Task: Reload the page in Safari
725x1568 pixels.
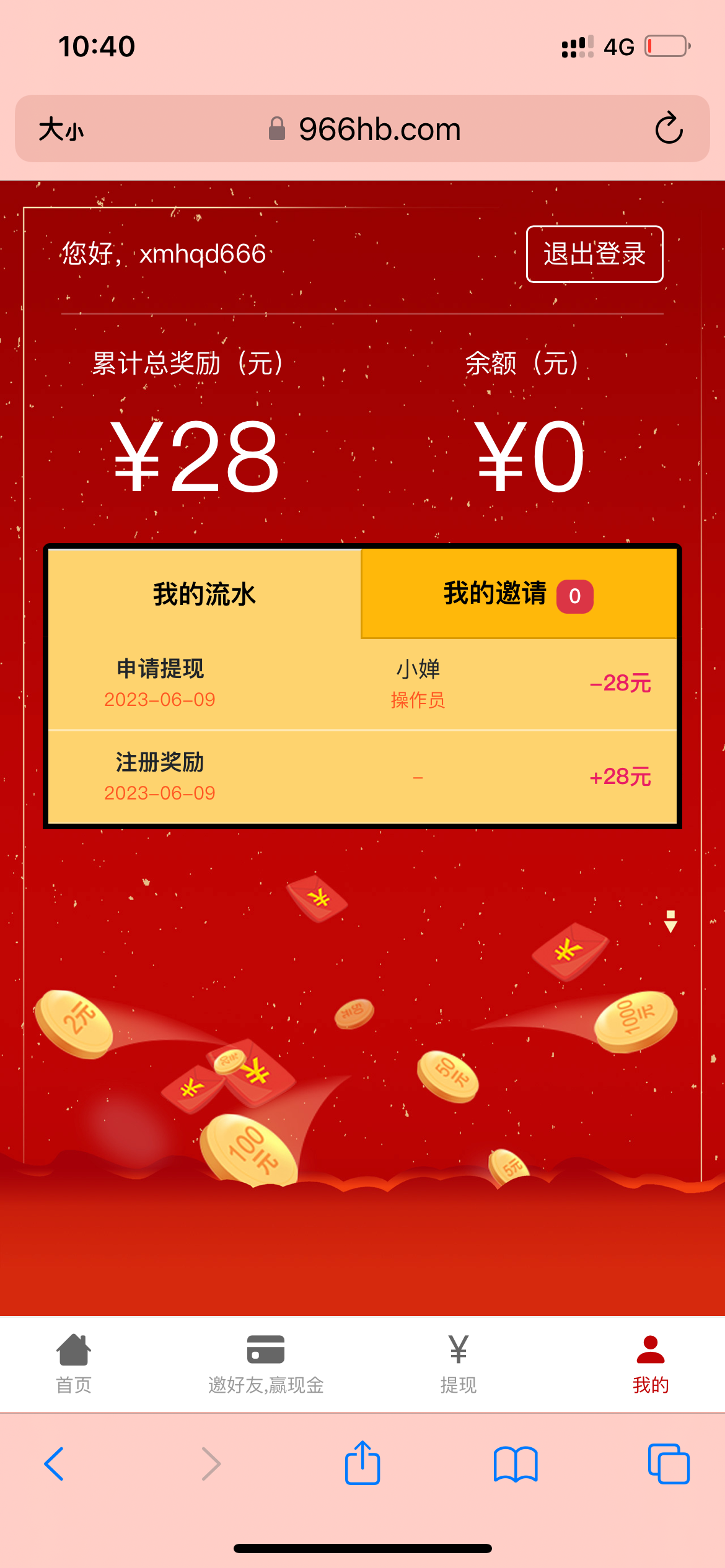Action: 669,129
